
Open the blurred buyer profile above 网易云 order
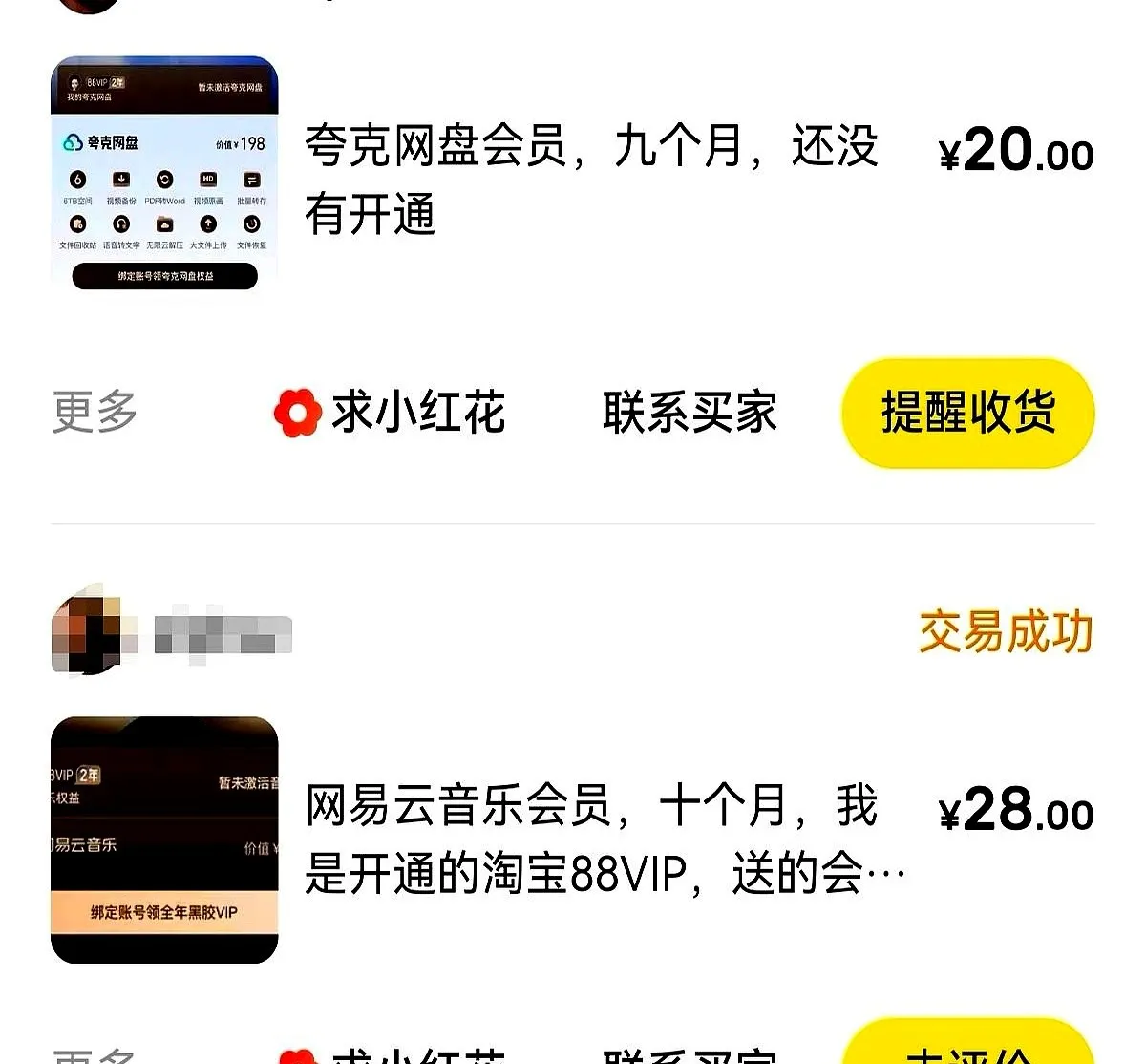(x=172, y=631)
